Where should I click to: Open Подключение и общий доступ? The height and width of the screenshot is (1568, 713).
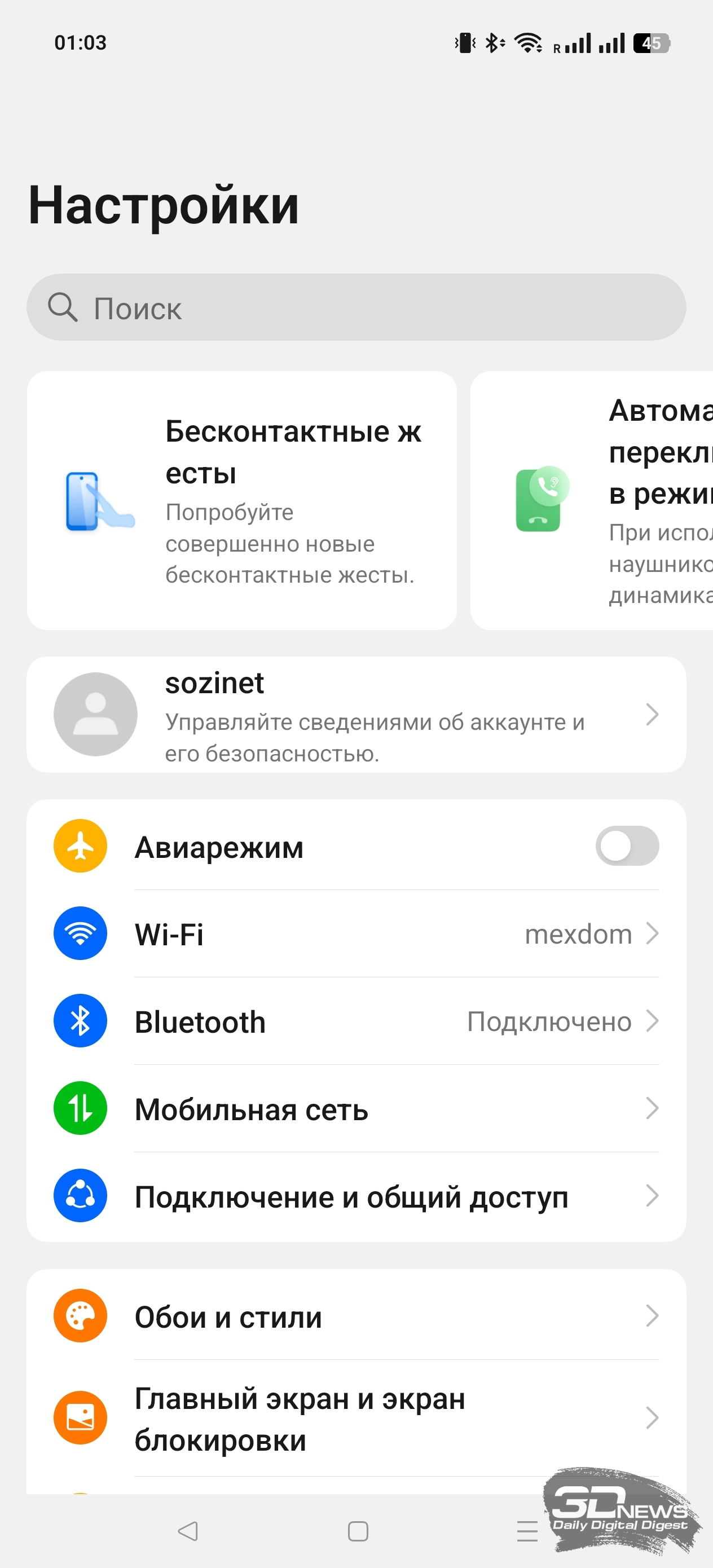click(x=356, y=1196)
